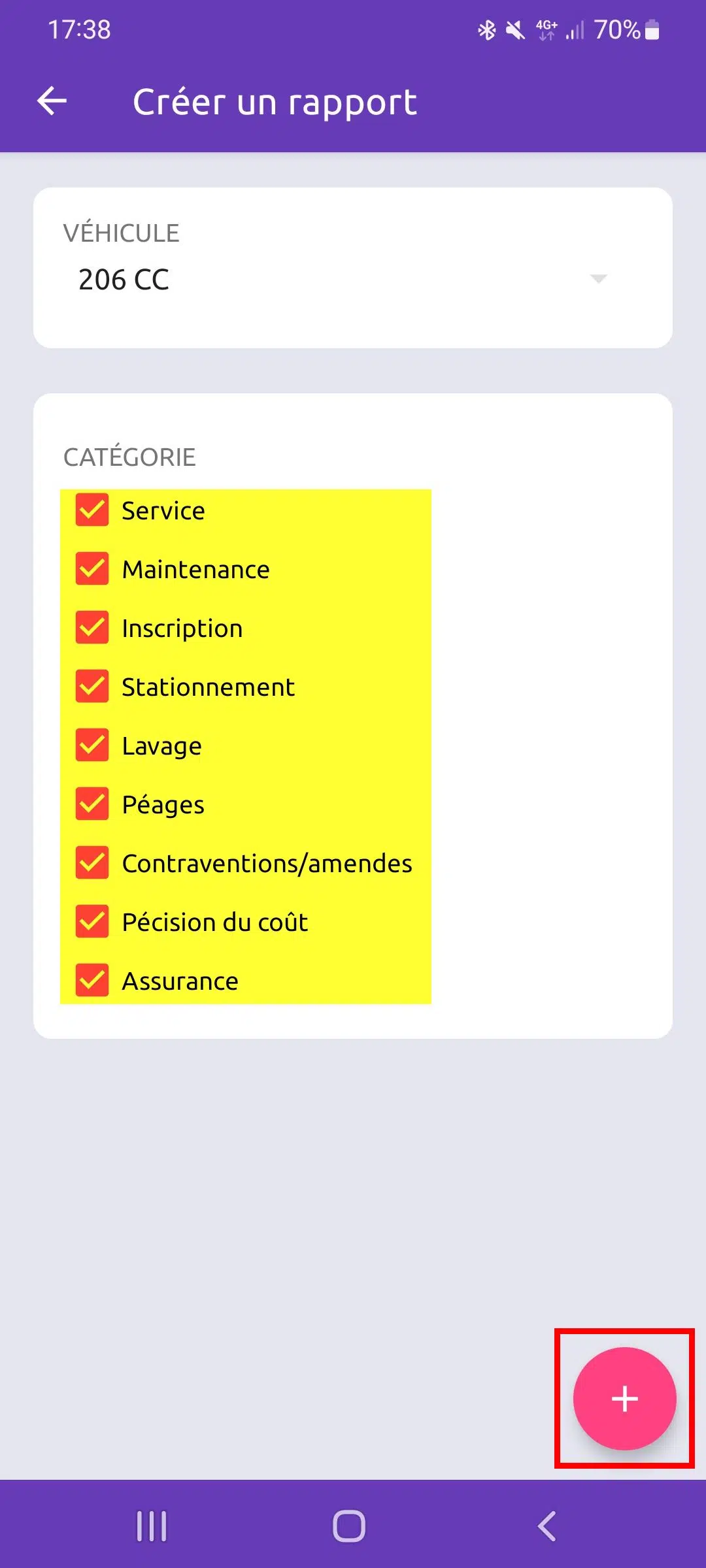The width and height of the screenshot is (706, 1568).
Task: Deselect the Péages checkbox
Action: [x=92, y=804]
